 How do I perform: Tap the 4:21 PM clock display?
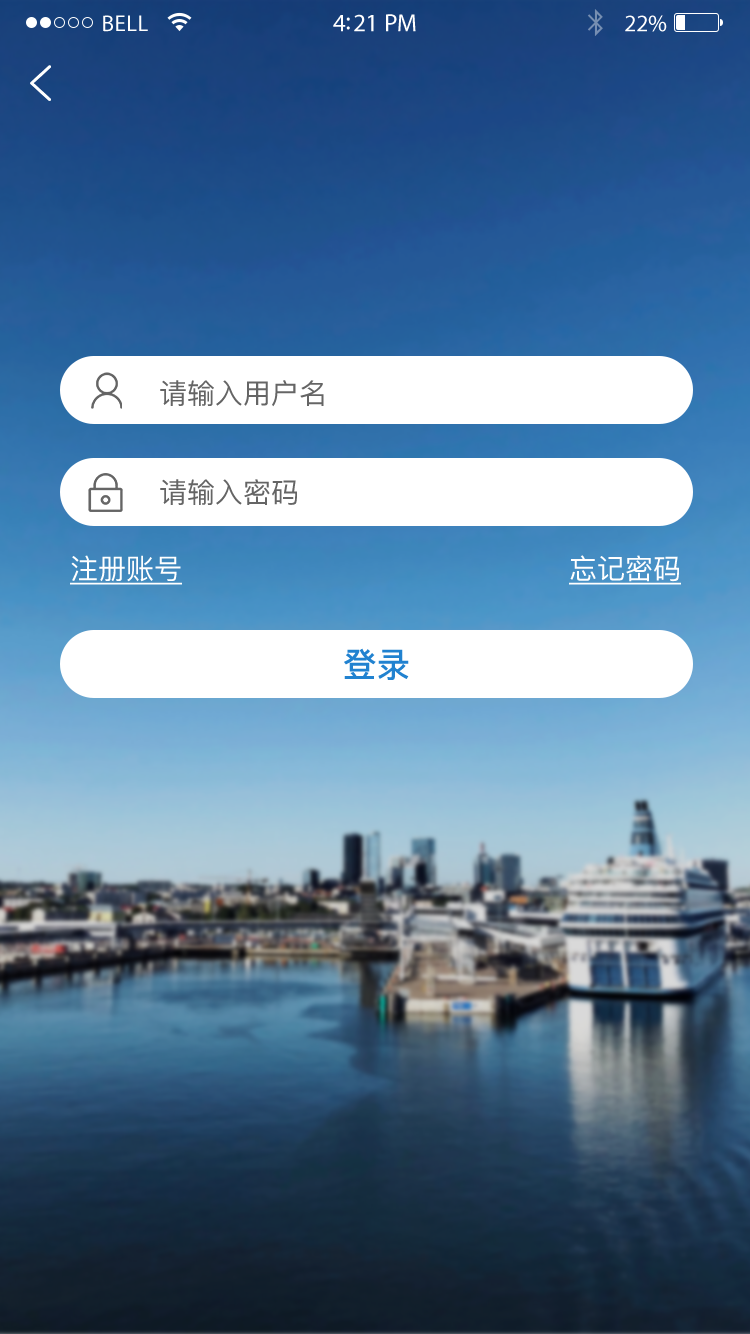pos(375,22)
